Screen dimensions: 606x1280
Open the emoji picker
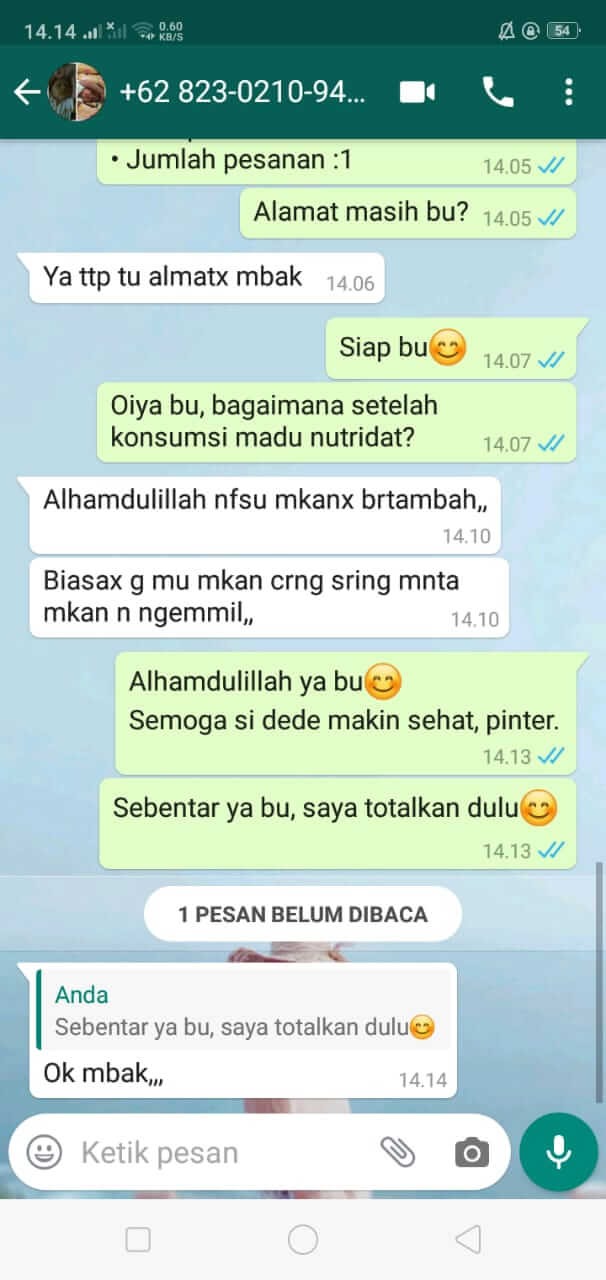point(44,1152)
